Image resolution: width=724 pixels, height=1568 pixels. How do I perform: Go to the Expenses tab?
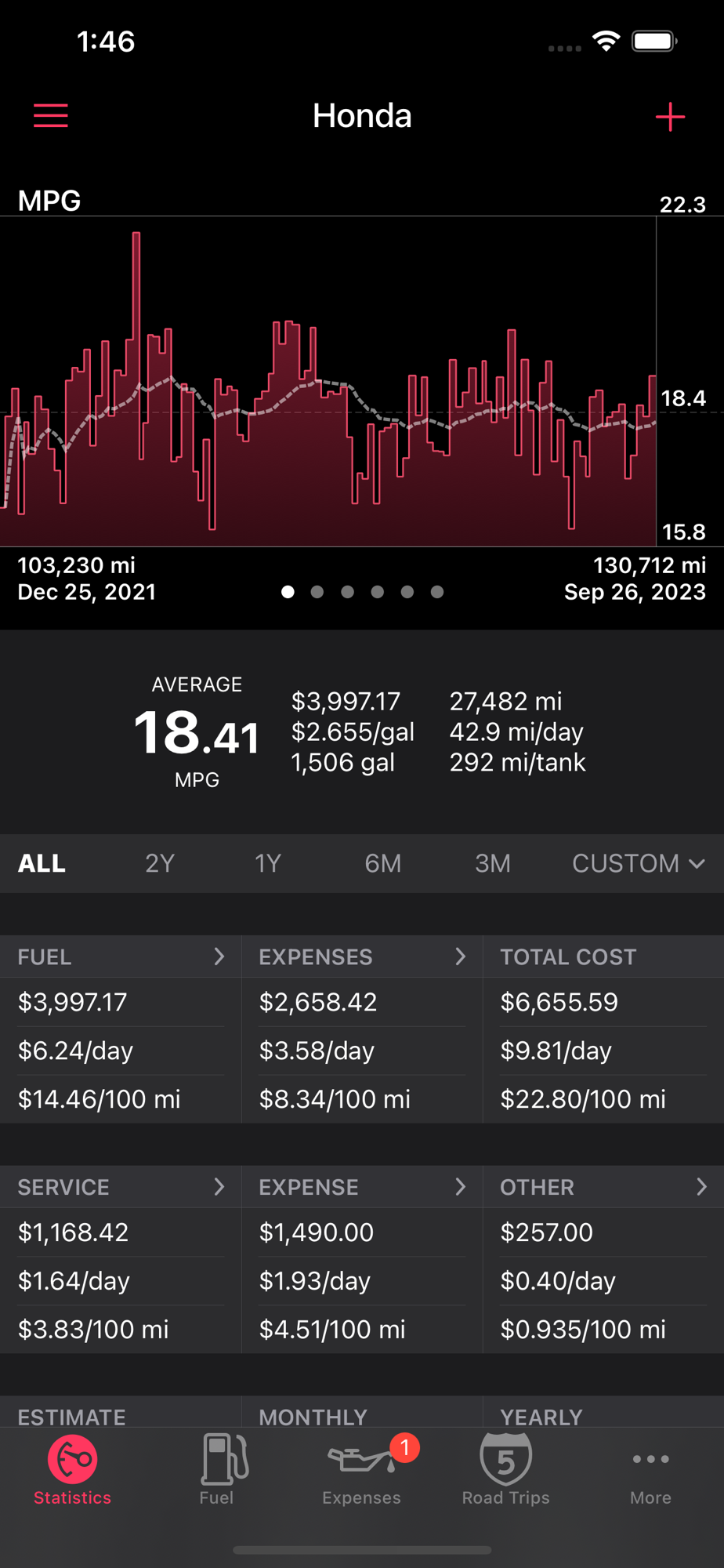click(362, 1469)
